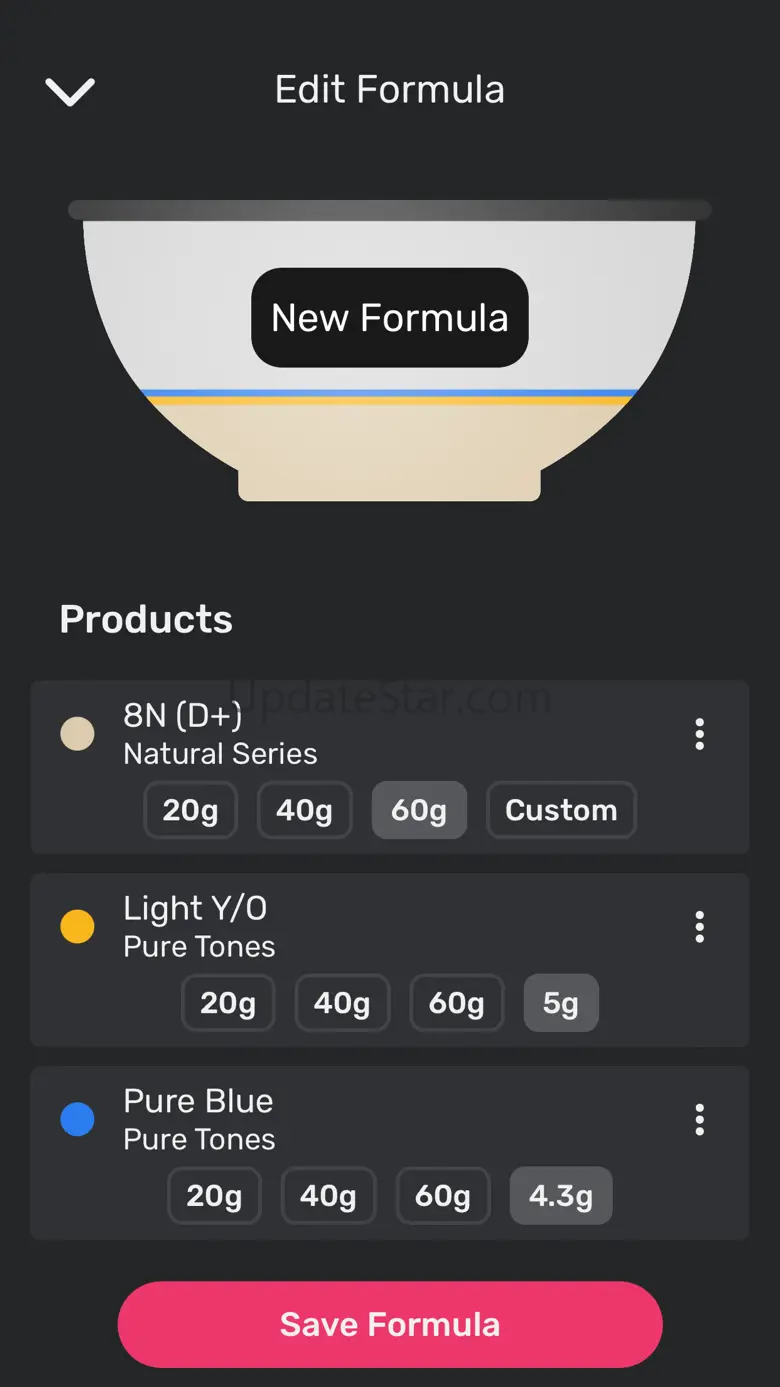Screen dimensions: 780x1387
Task: Set Pure Blue amount to 20g
Action: pyautogui.click(x=214, y=1196)
